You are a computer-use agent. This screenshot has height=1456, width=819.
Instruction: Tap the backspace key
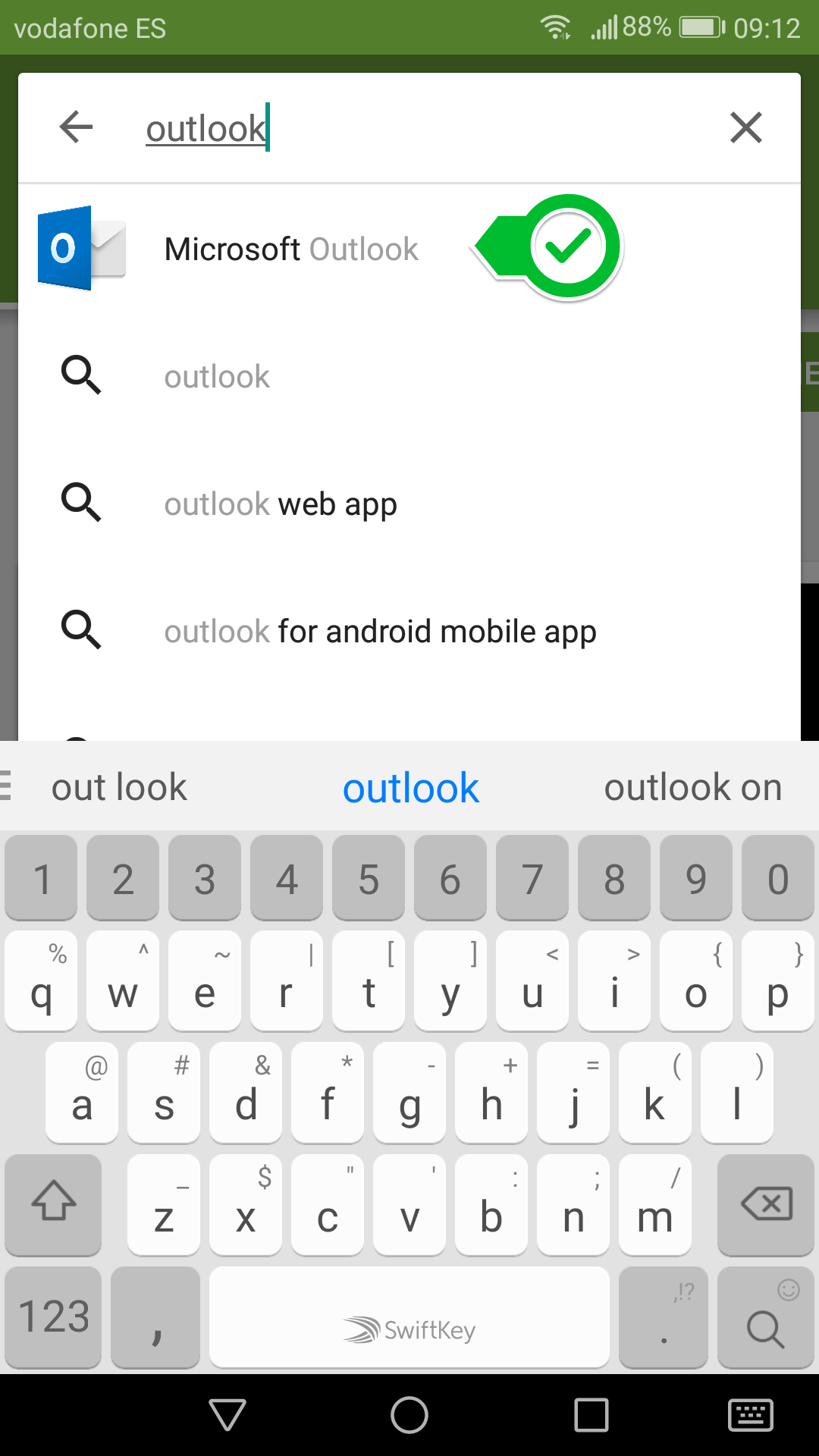coord(766,1204)
